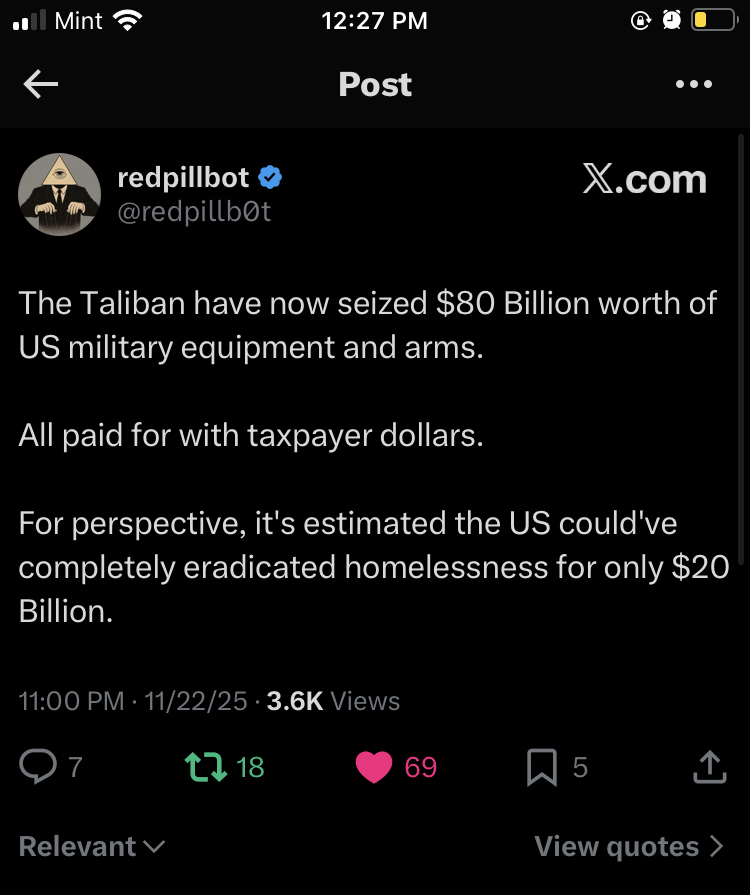This screenshot has height=895, width=750.
Task: Open the redpillbot username link
Action: click(x=184, y=179)
